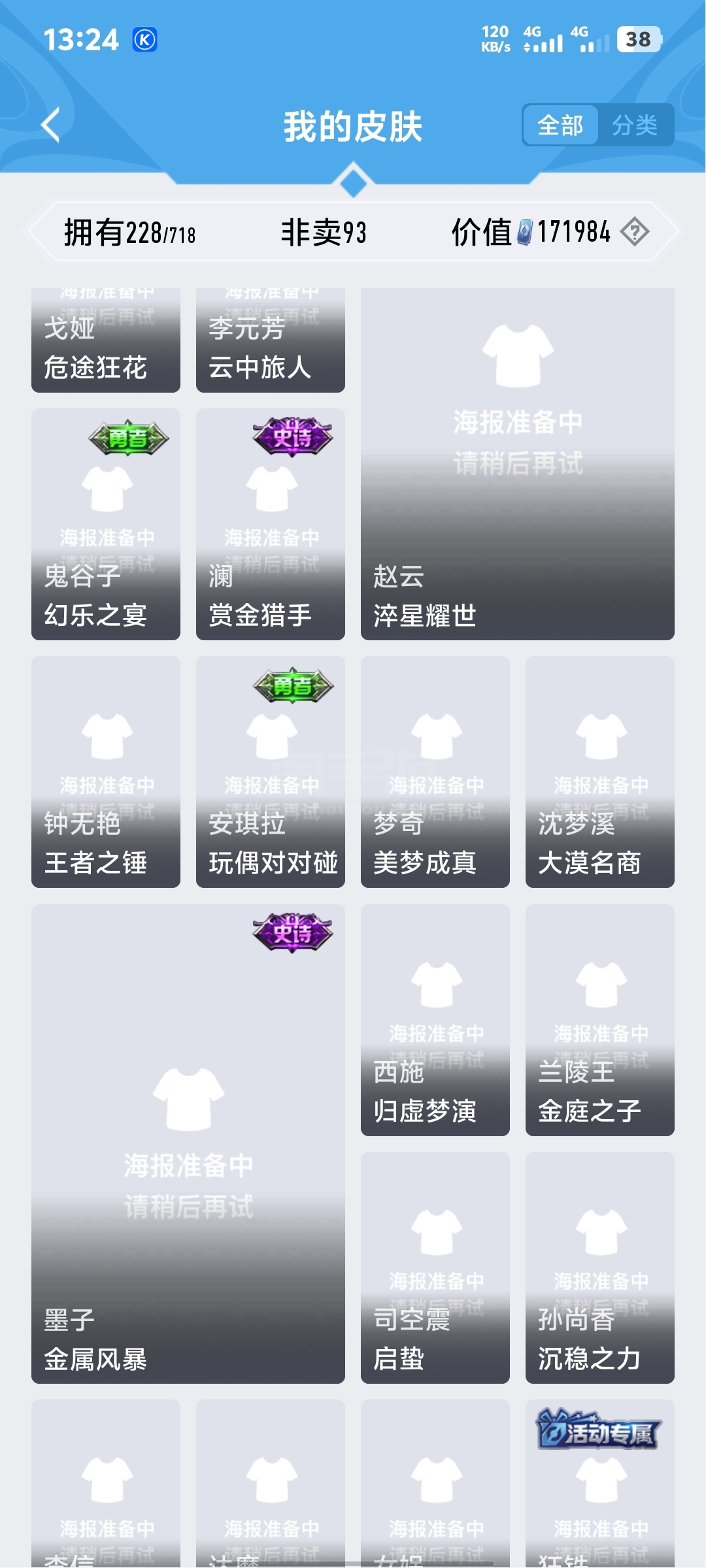The height and width of the screenshot is (1568, 706).
Task: Open the 墨子 金属风暴 skin card
Action: [188, 1143]
